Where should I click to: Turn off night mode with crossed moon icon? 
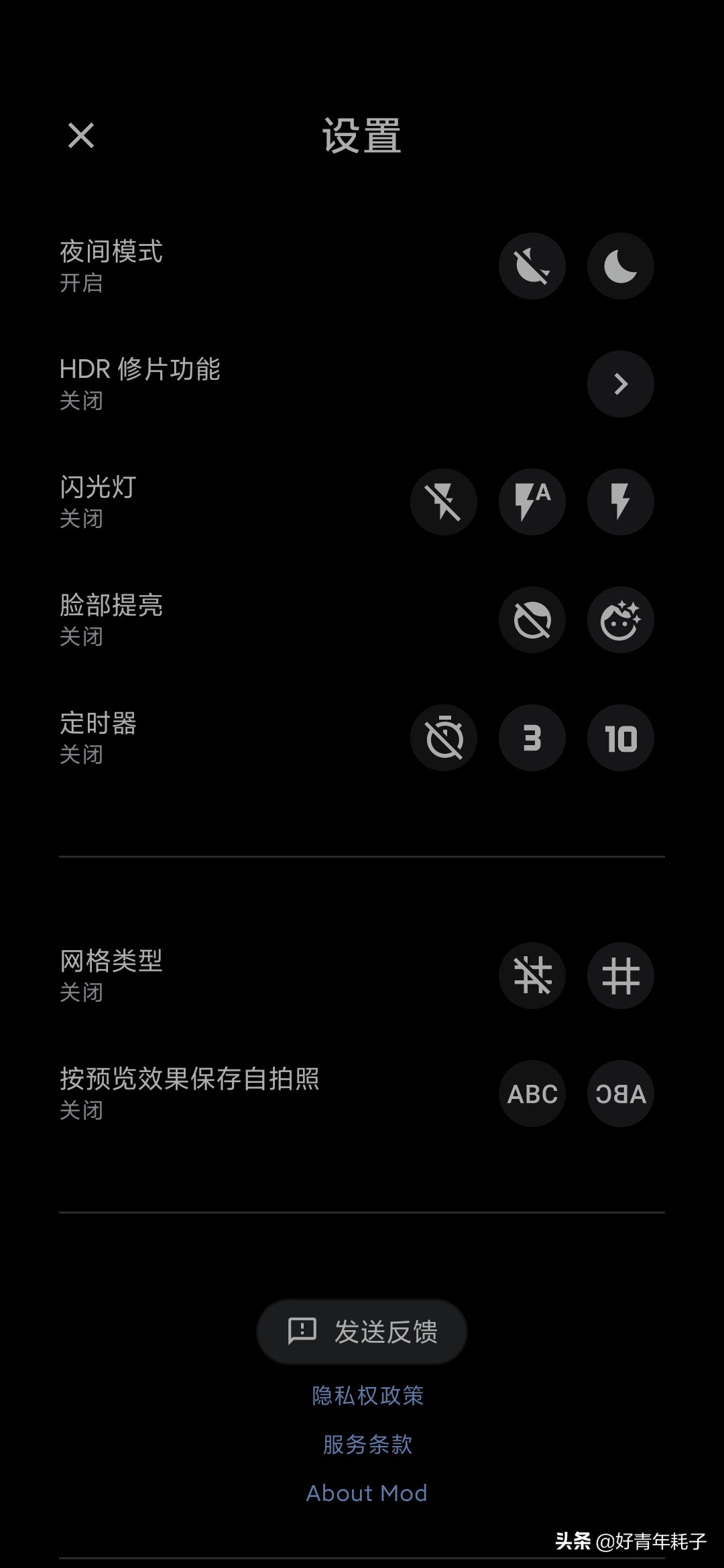tap(532, 266)
